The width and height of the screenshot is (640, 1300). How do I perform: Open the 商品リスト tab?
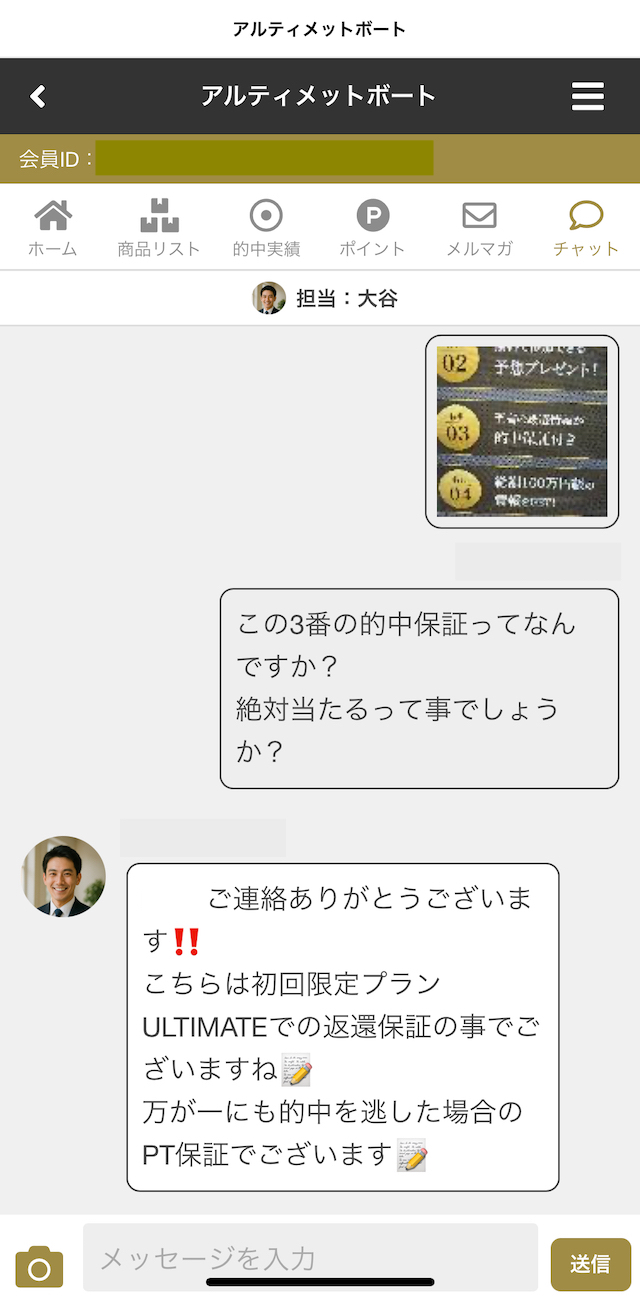159,228
